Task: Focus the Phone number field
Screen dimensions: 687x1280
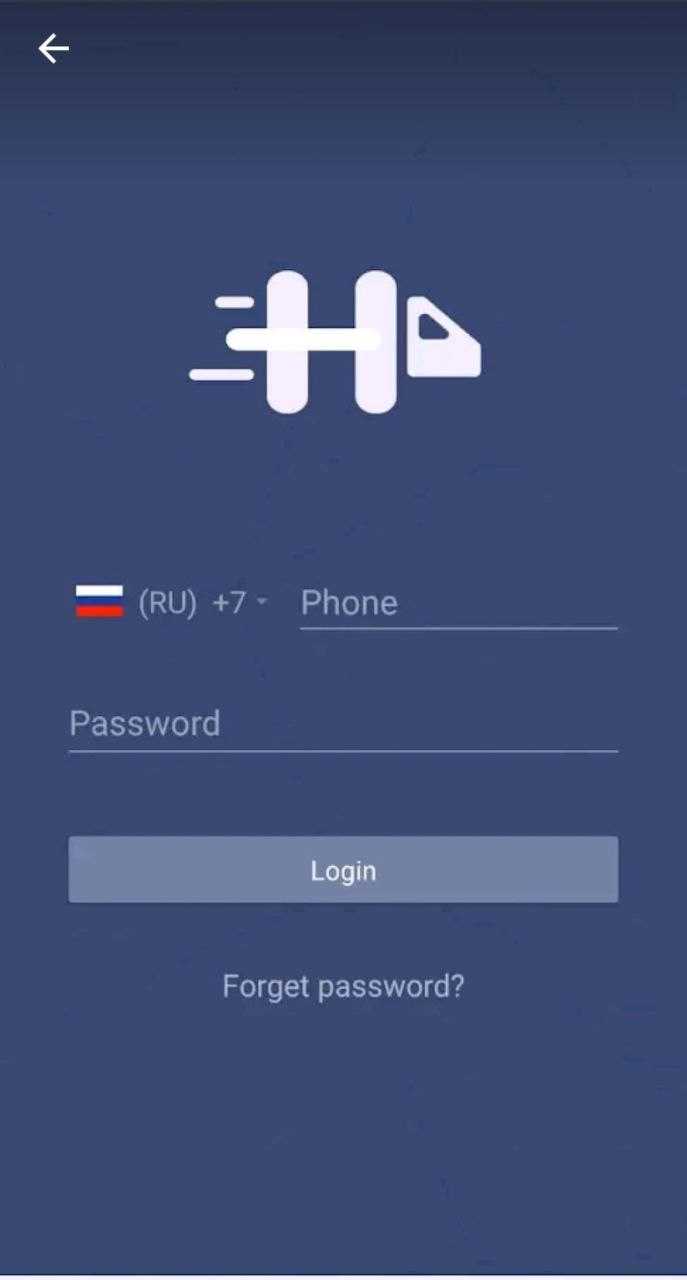Action: click(x=457, y=603)
